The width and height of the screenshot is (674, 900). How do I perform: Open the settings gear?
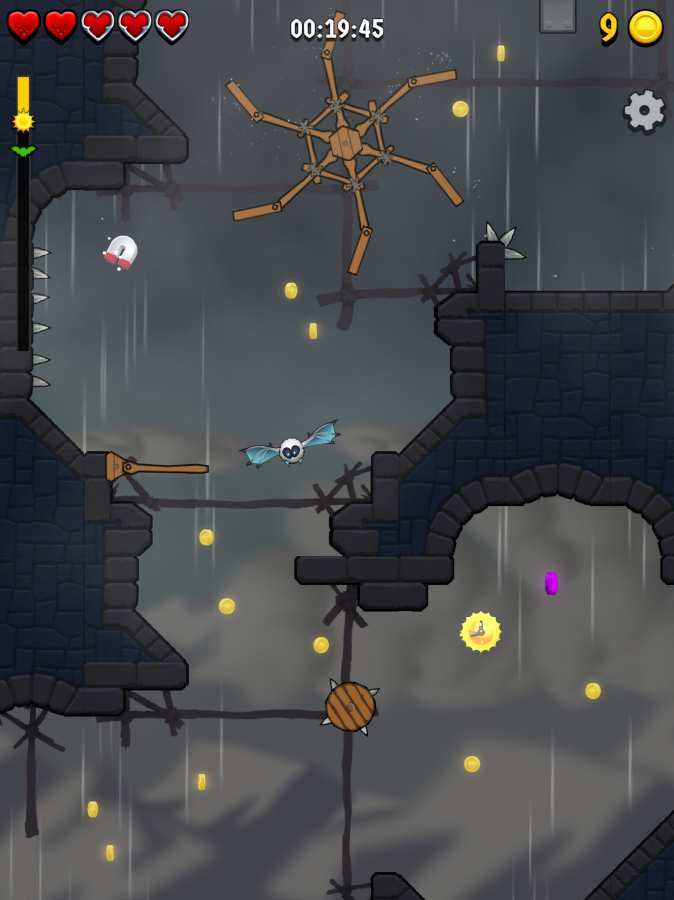pyautogui.click(x=644, y=110)
